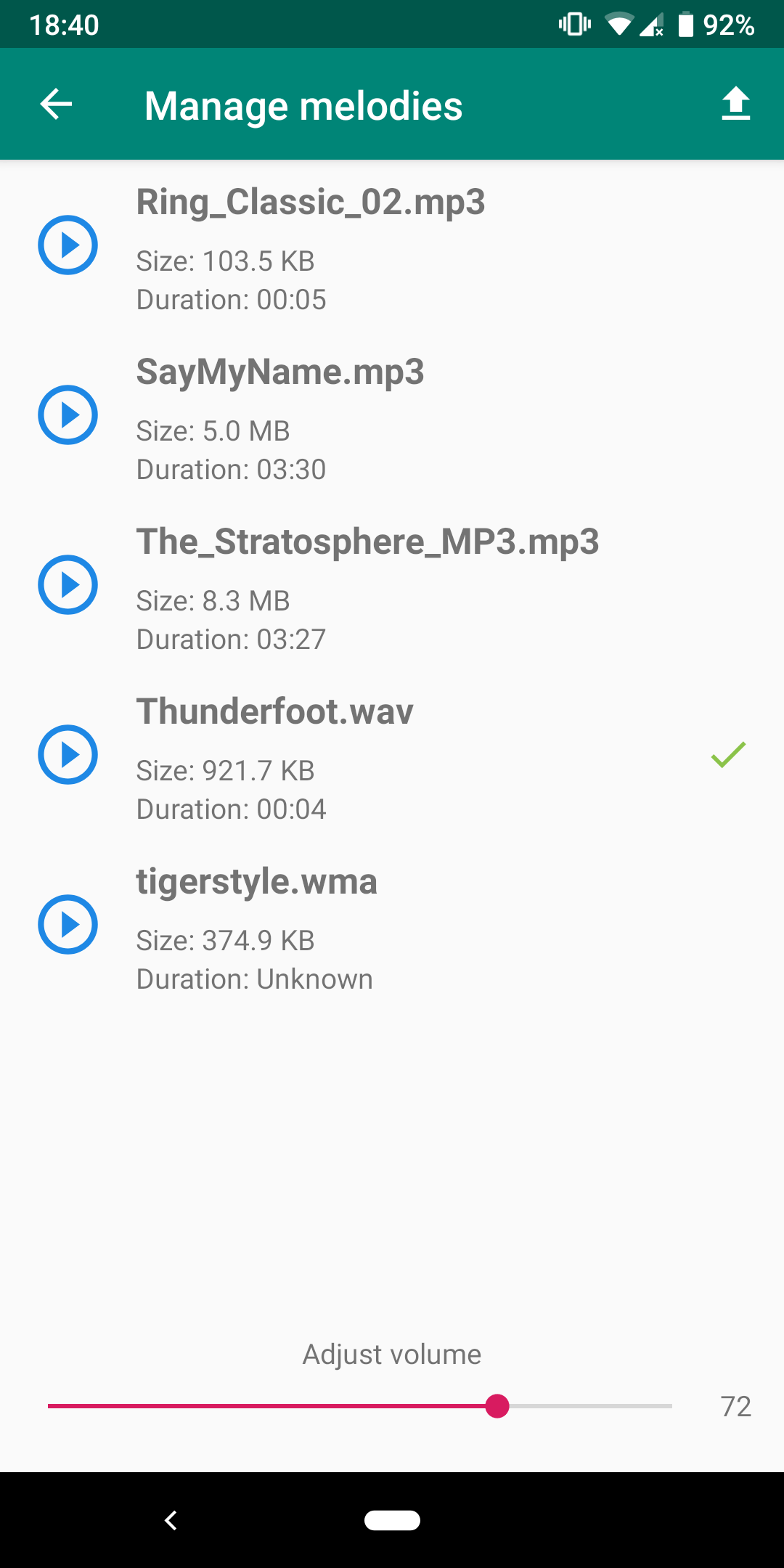Click the volume value 72
Image resolution: width=784 pixels, height=1568 pixels.
click(x=736, y=1406)
